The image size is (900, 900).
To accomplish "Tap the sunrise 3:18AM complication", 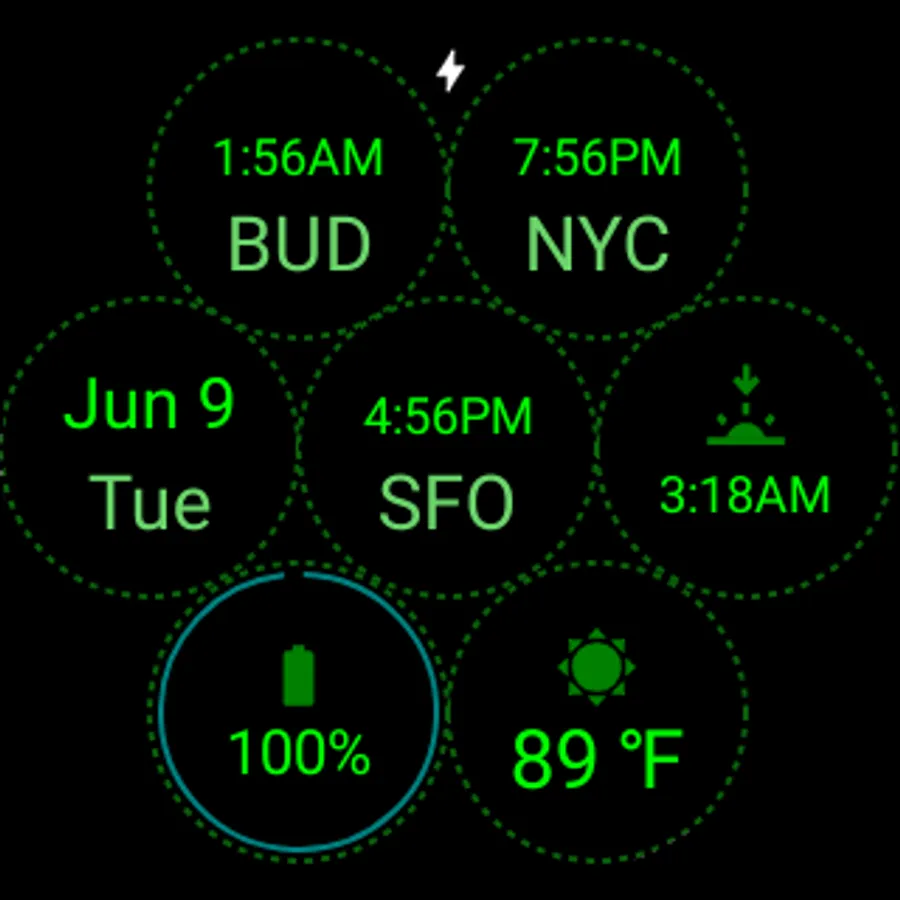I will coord(745,450).
